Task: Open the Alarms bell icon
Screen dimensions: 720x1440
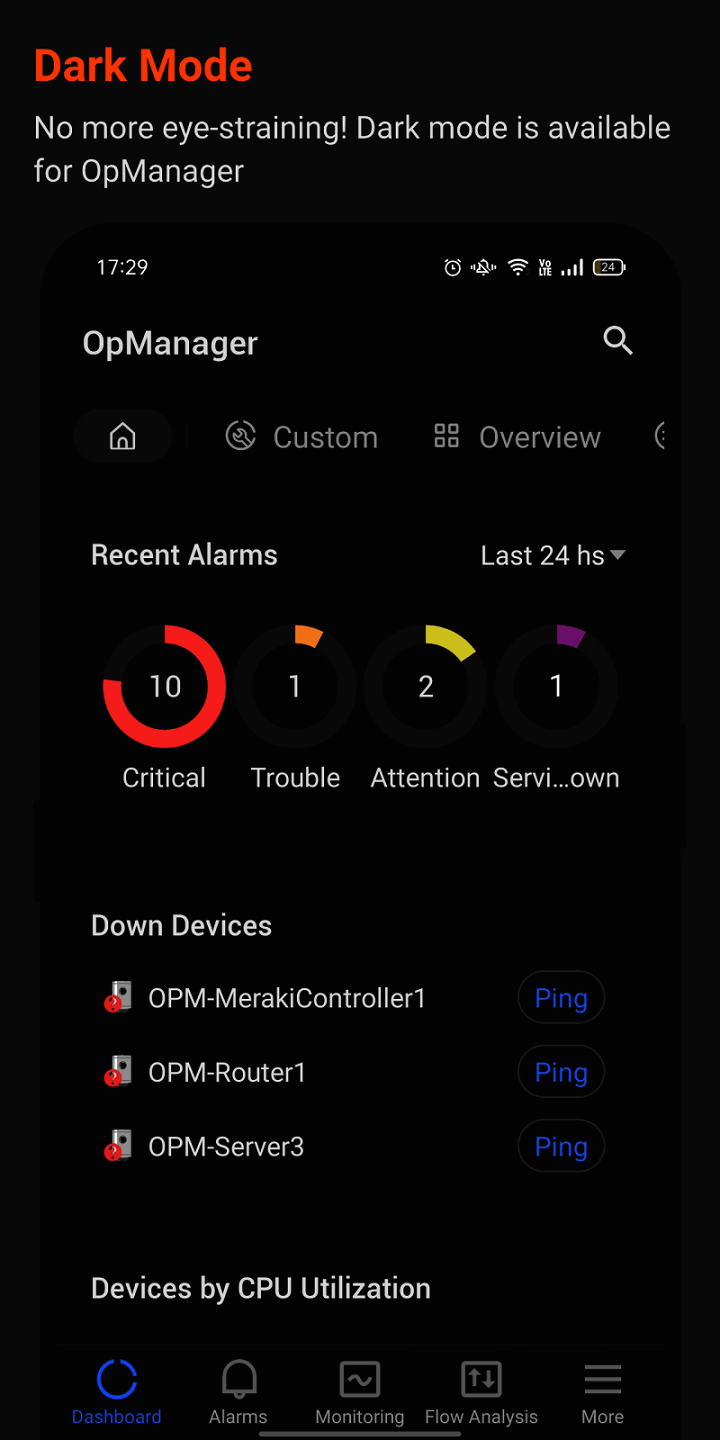Action: pyautogui.click(x=238, y=1378)
